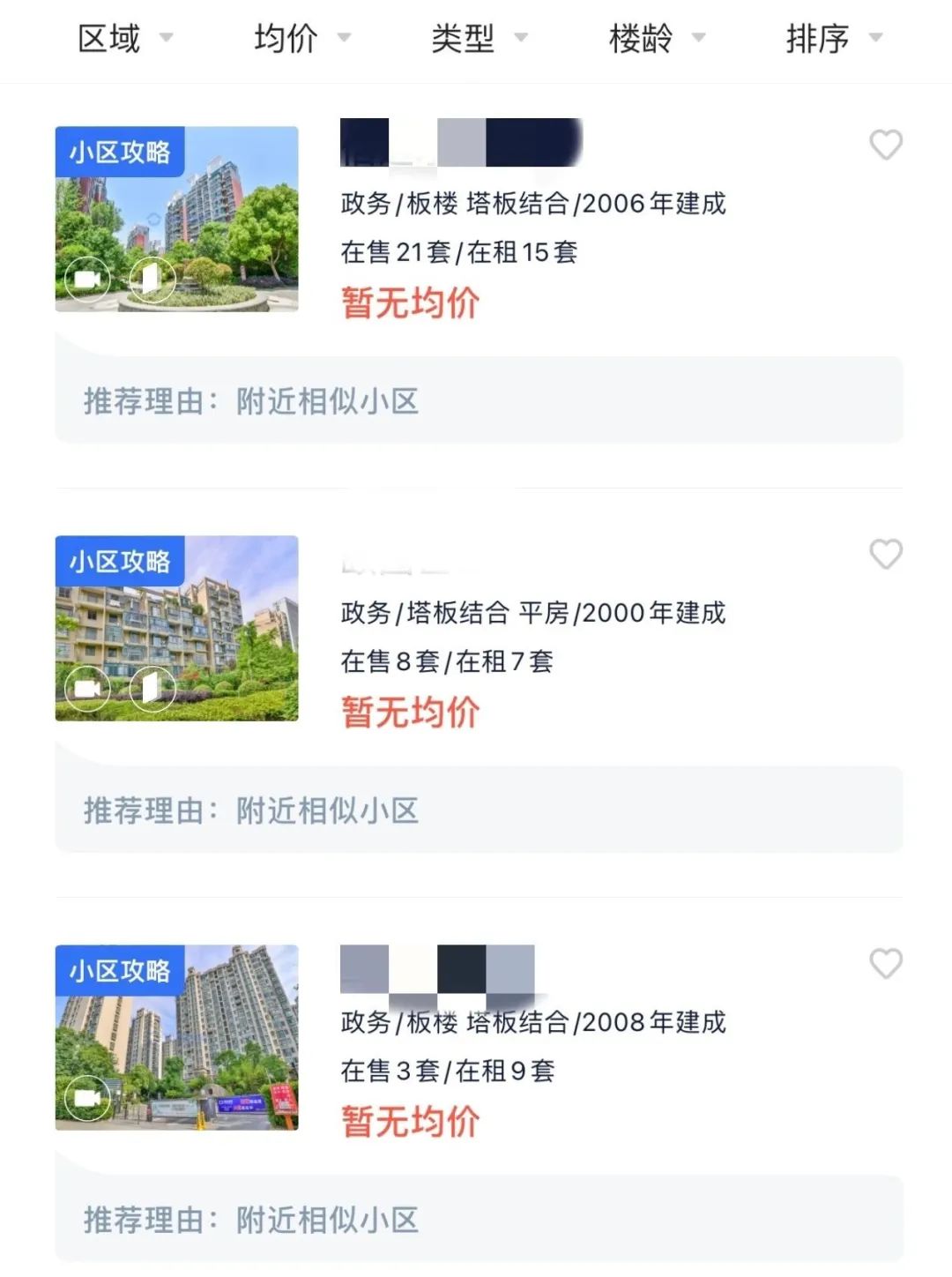Open the 楼龄 building age filter
Viewport: 952px width, 1277px height.
tap(657, 39)
